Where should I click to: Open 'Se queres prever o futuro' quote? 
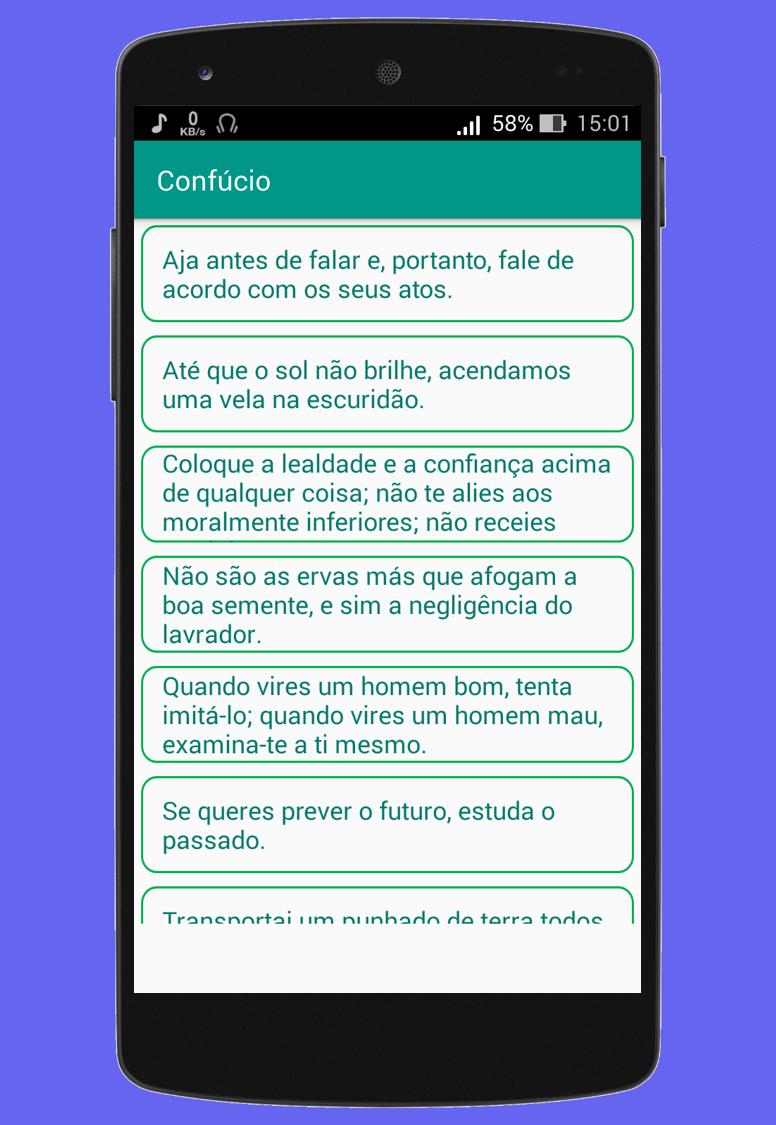tap(387, 824)
